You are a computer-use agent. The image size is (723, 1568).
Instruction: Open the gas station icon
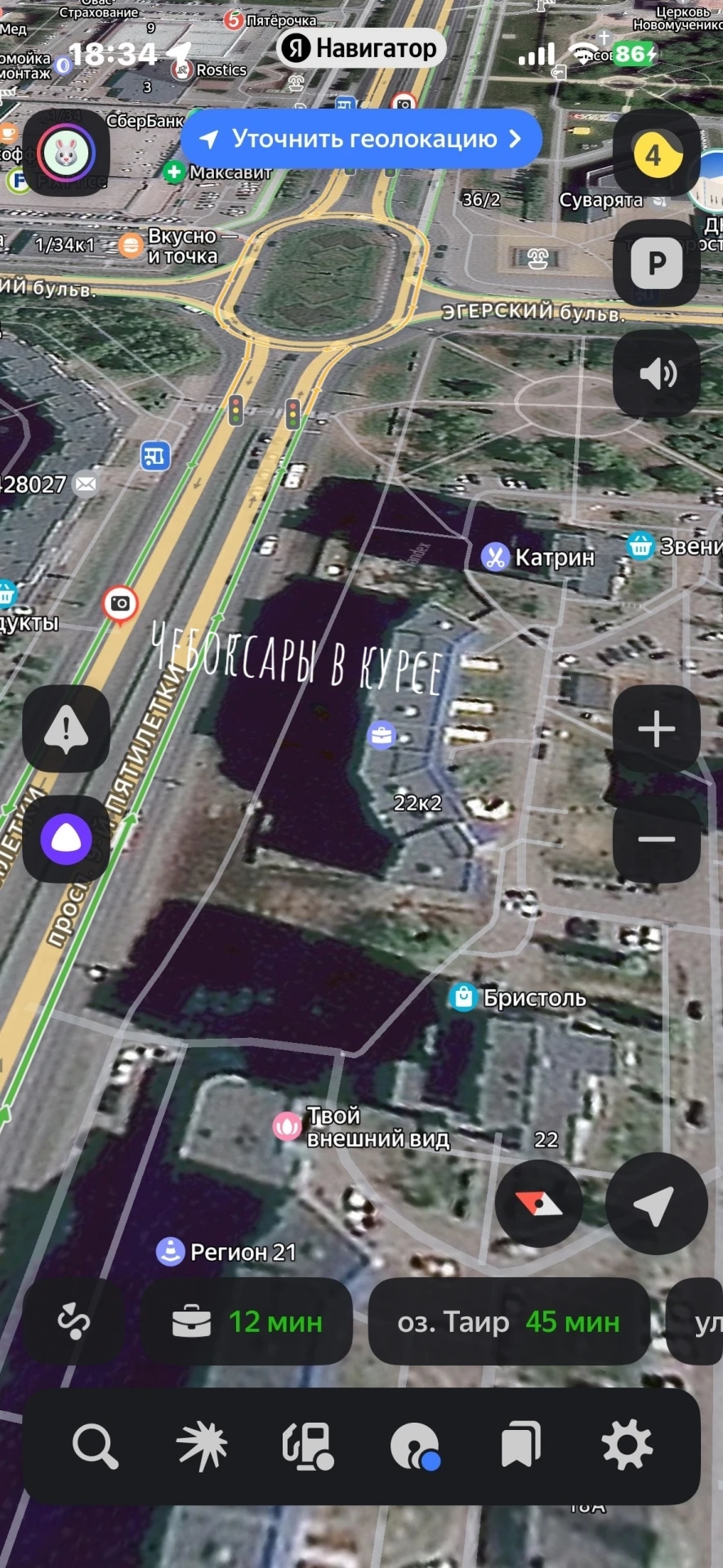point(308,1445)
